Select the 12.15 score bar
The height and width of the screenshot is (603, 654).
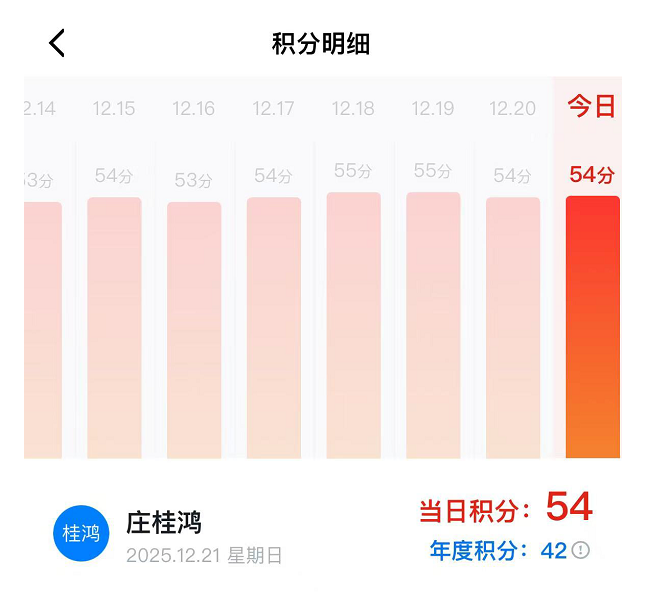click(x=114, y=328)
